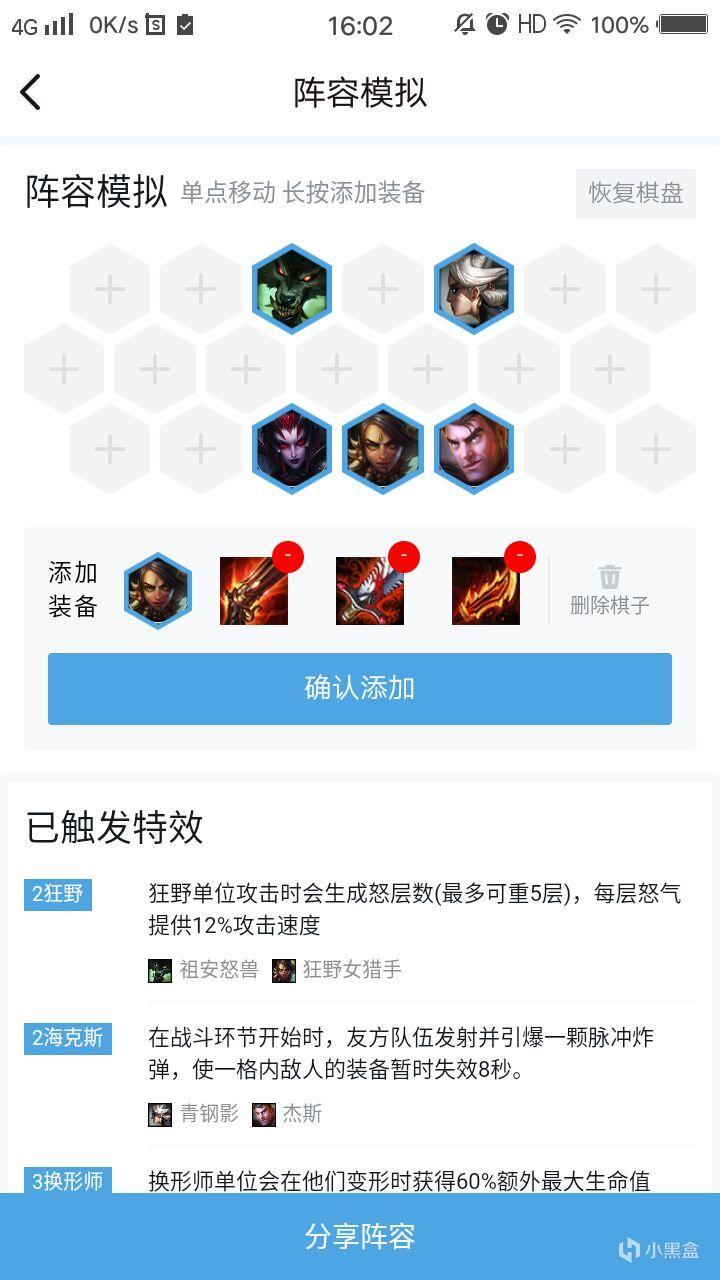The image size is (720, 1280).
Task: Open champion 祖安怒兽 in the effects list
Action: [204, 969]
